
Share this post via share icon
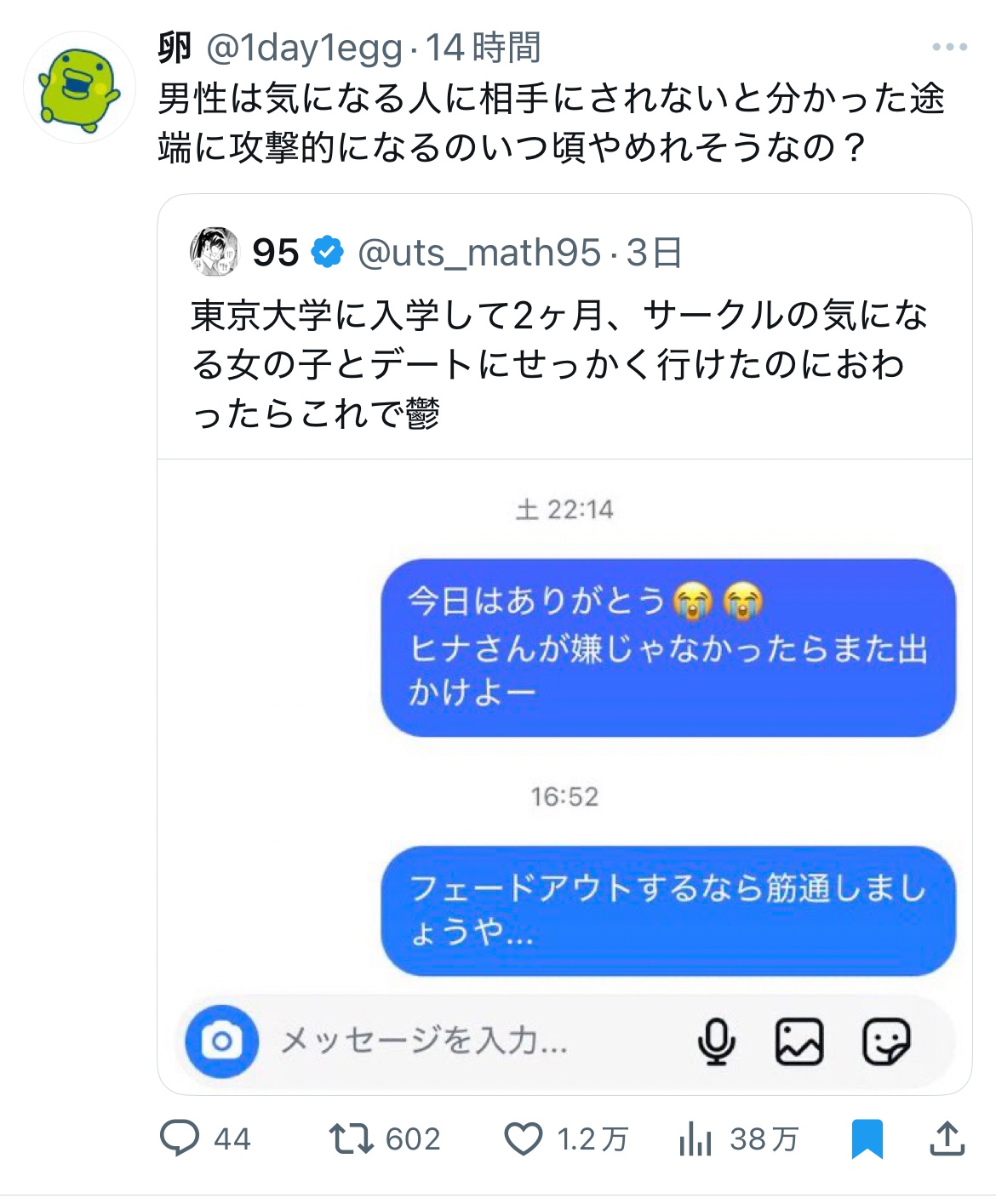(947, 1138)
